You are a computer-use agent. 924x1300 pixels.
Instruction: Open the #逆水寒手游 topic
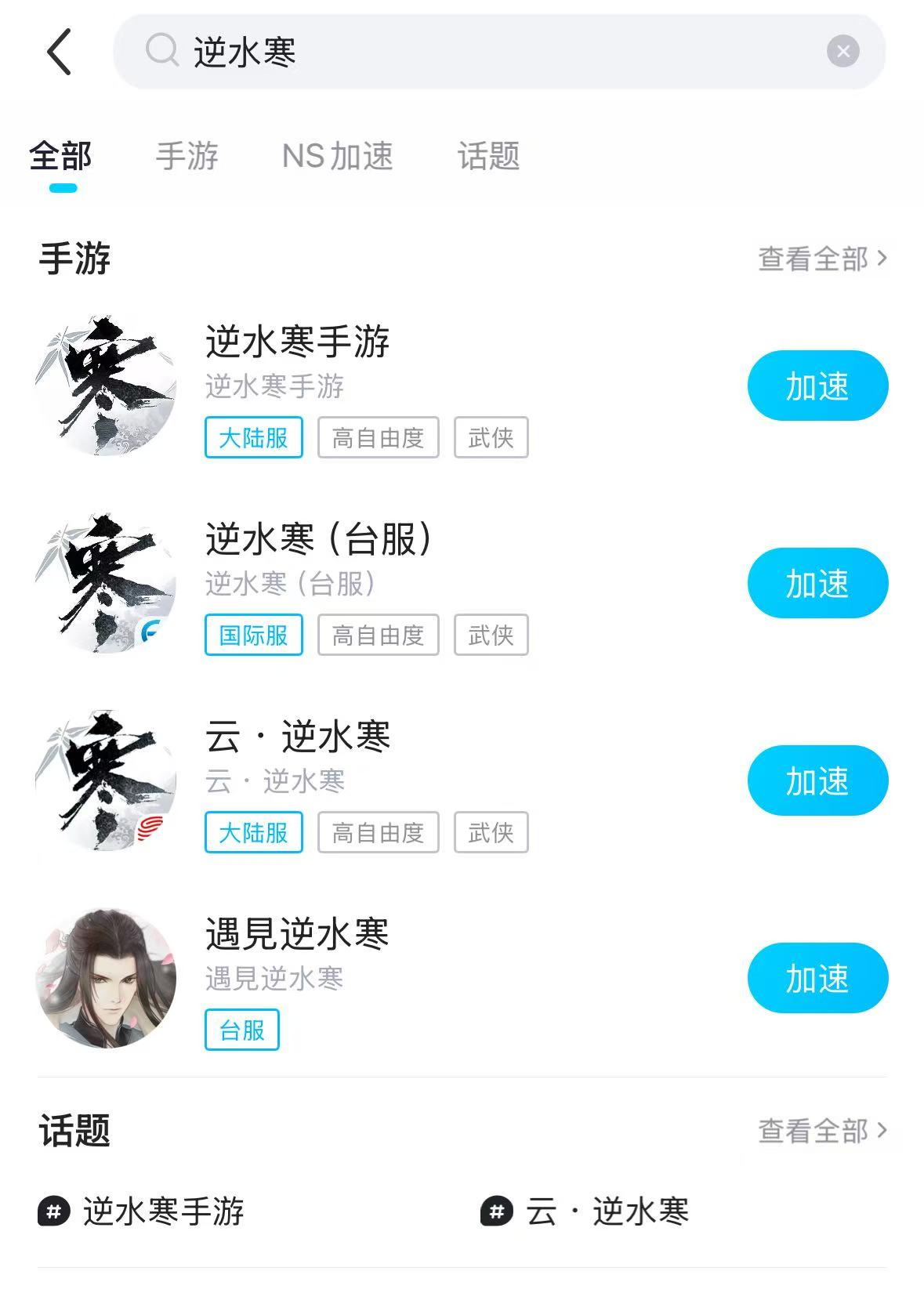(143, 1211)
